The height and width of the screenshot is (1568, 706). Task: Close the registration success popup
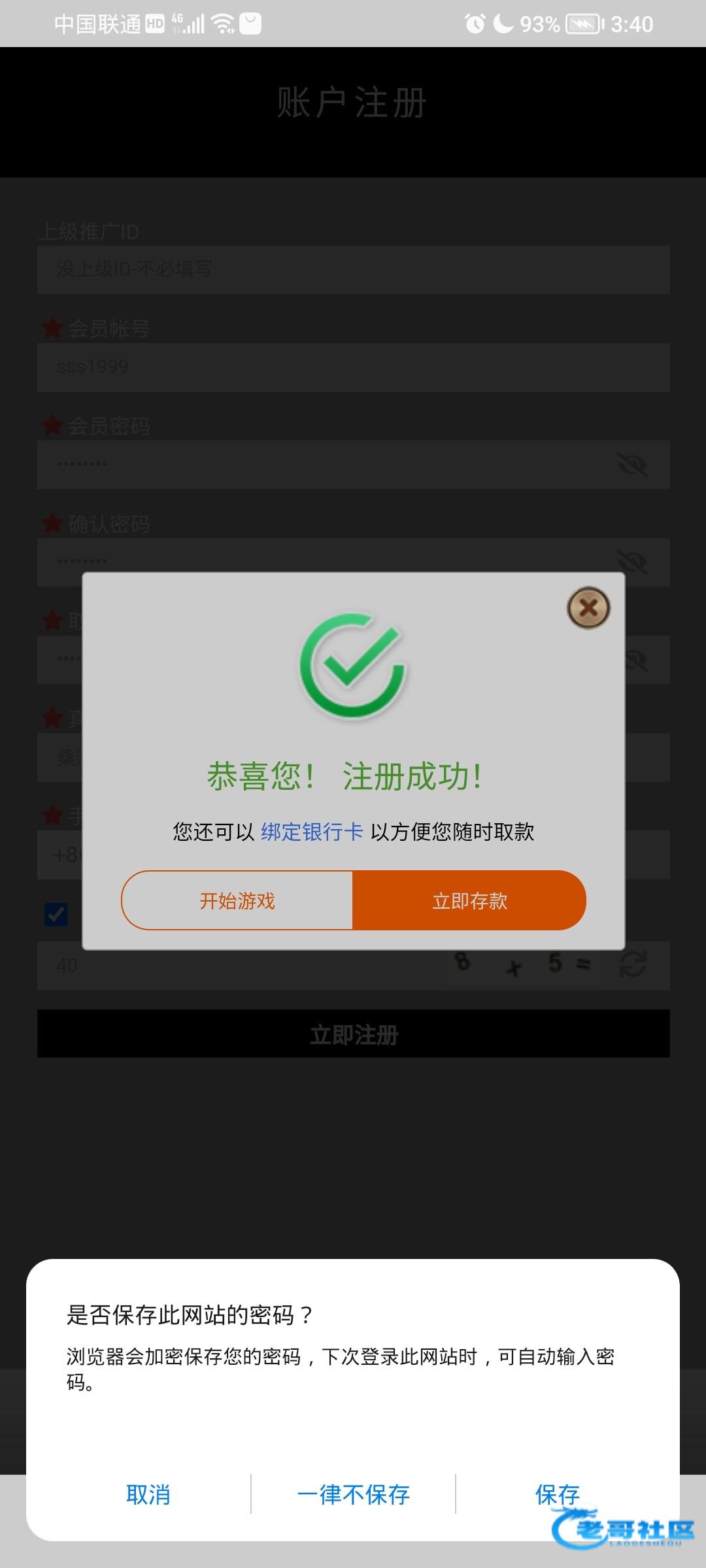click(x=588, y=608)
